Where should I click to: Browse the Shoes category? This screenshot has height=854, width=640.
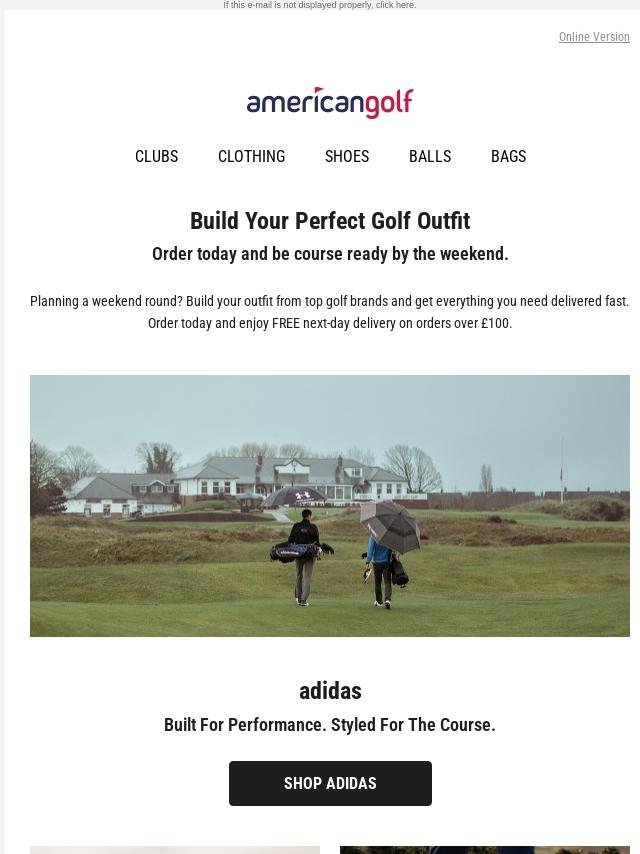coord(347,156)
